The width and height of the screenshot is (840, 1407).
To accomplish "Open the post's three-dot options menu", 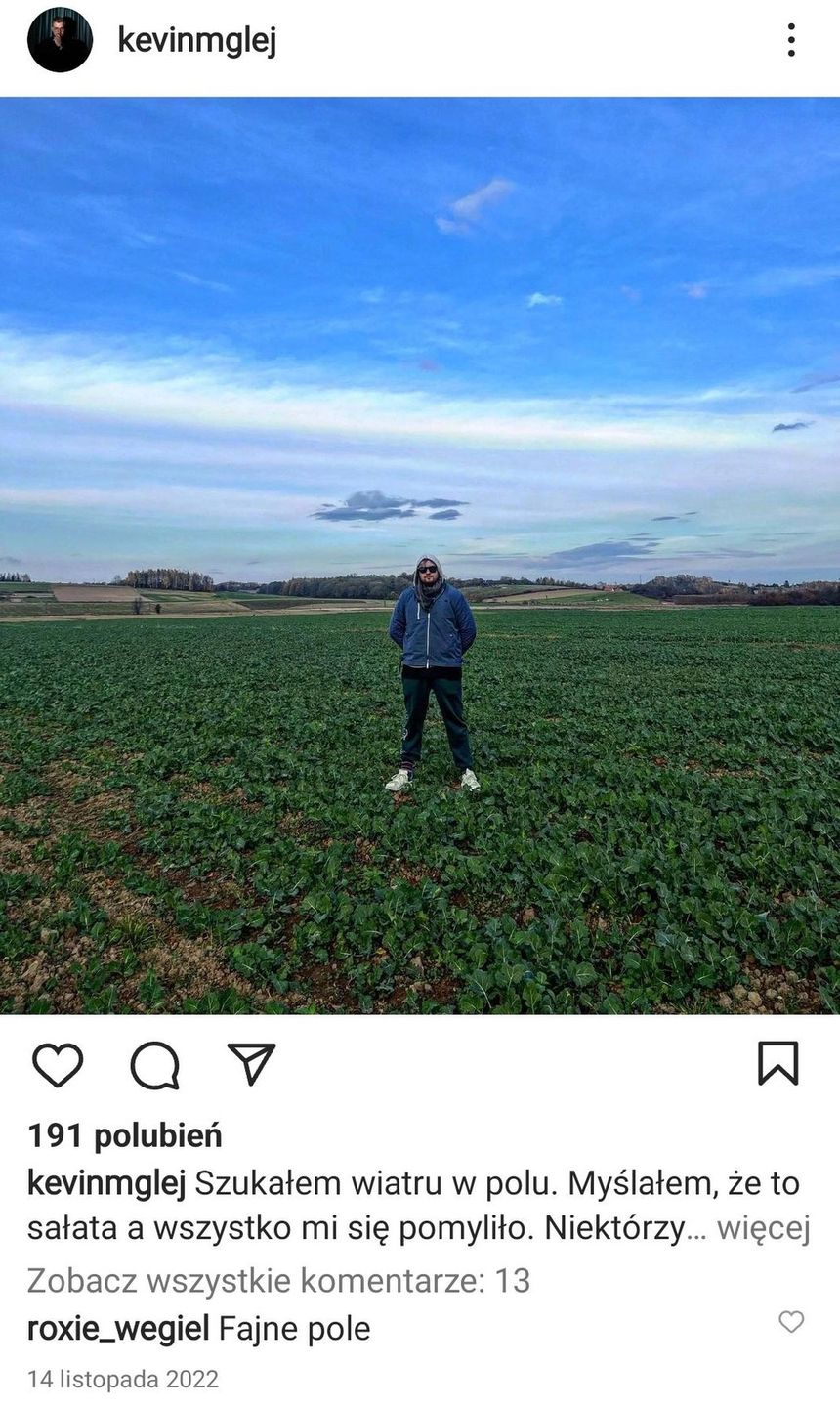I will (x=790, y=40).
